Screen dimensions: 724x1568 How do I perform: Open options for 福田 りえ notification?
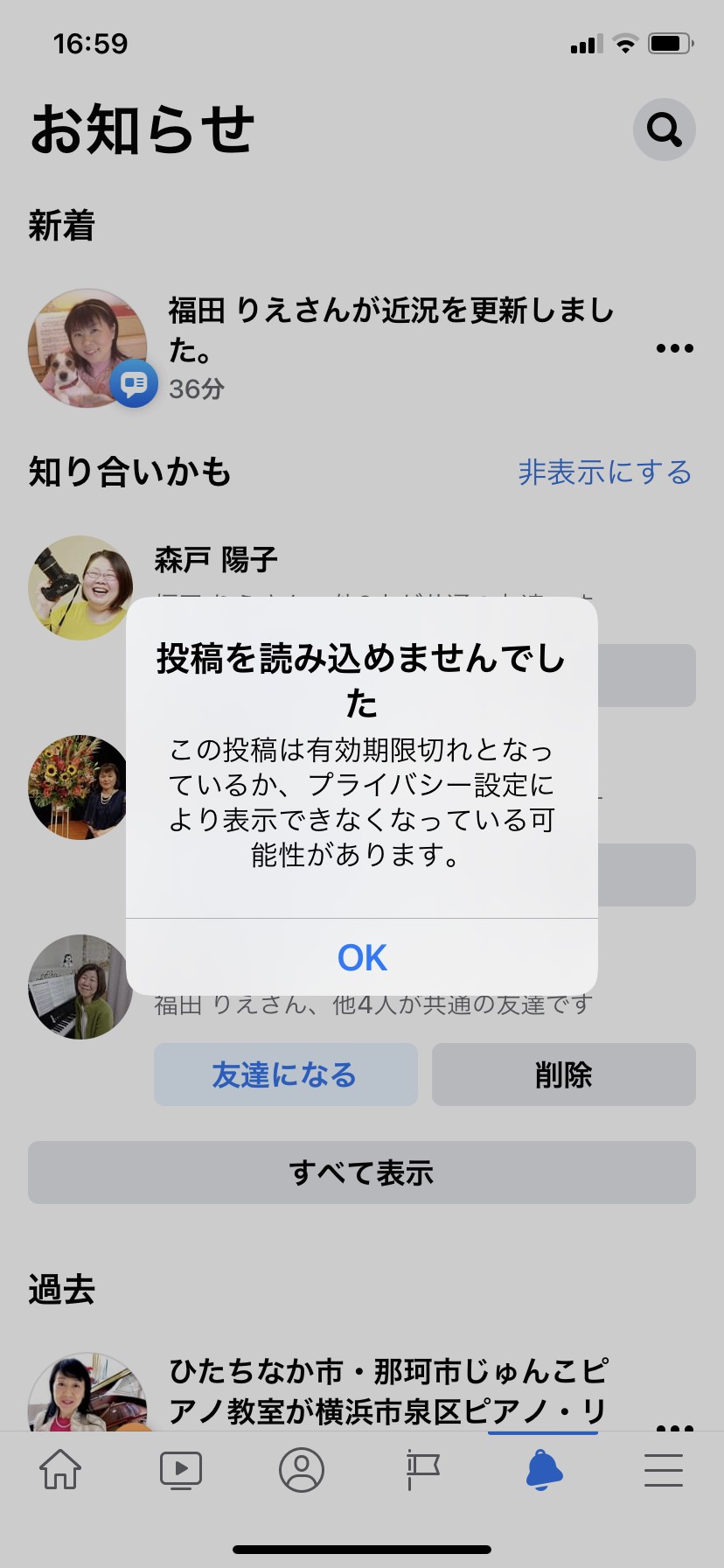[x=674, y=348]
